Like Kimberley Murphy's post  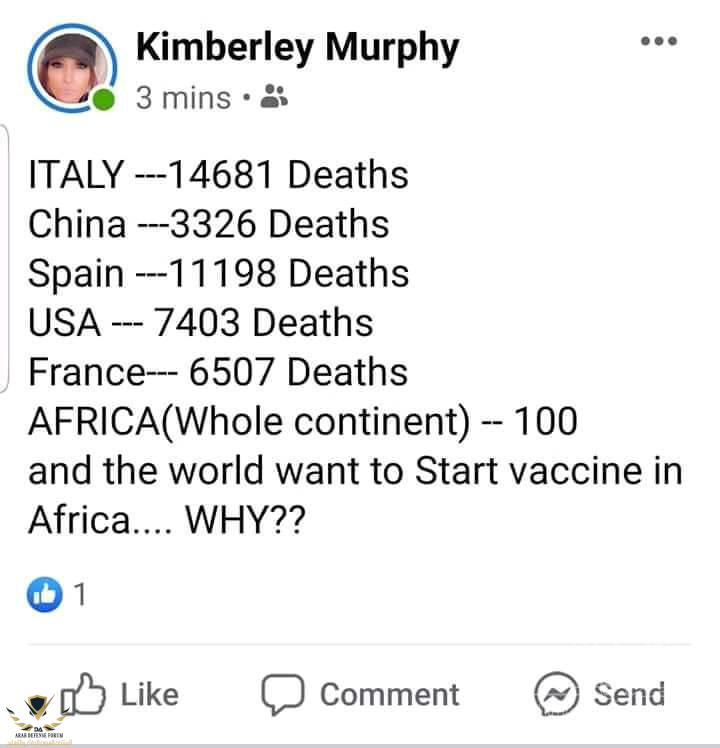pyautogui.click(x=120, y=694)
